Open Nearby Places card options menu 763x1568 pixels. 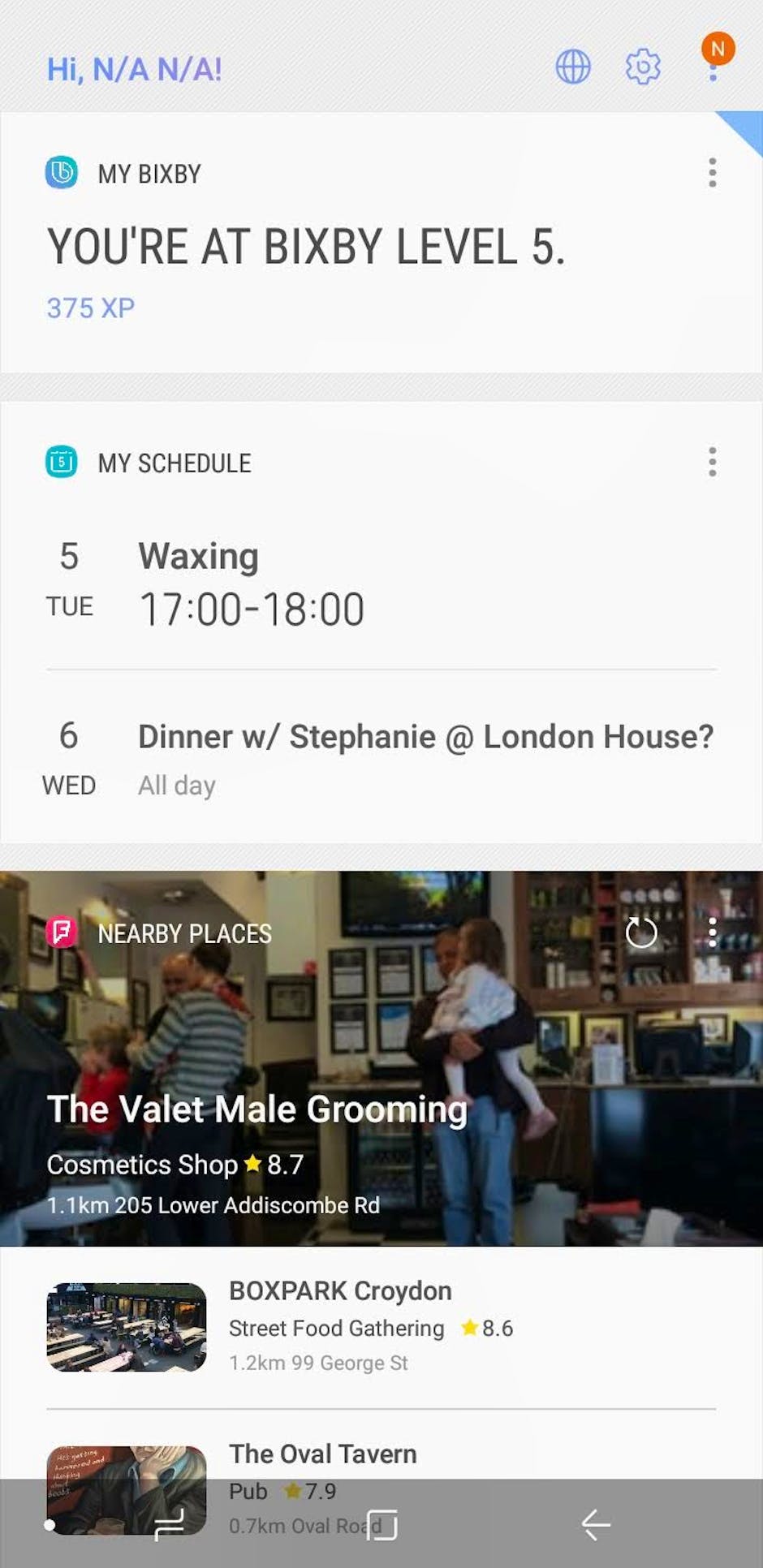(712, 933)
